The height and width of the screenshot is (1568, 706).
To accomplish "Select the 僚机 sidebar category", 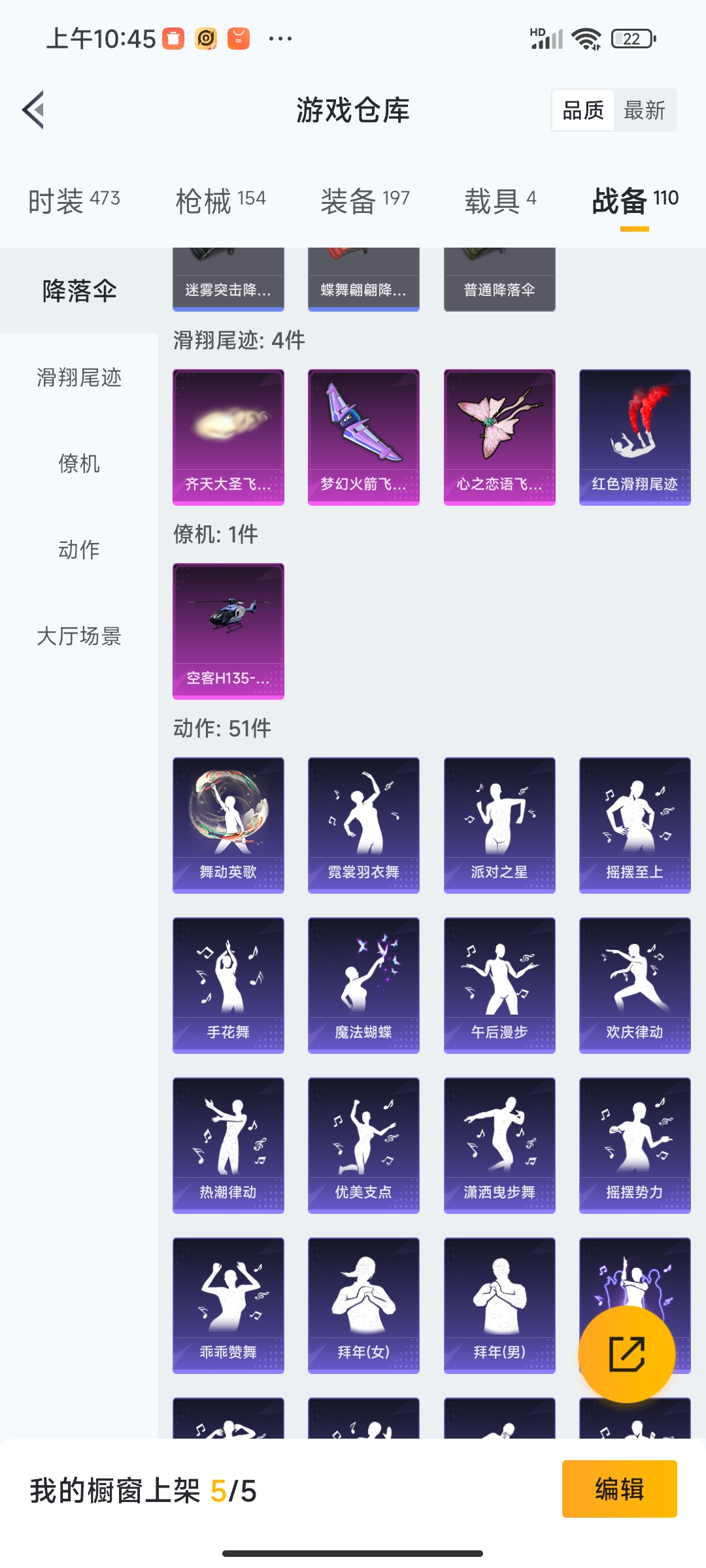I will pyautogui.click(x=78, y=464).
